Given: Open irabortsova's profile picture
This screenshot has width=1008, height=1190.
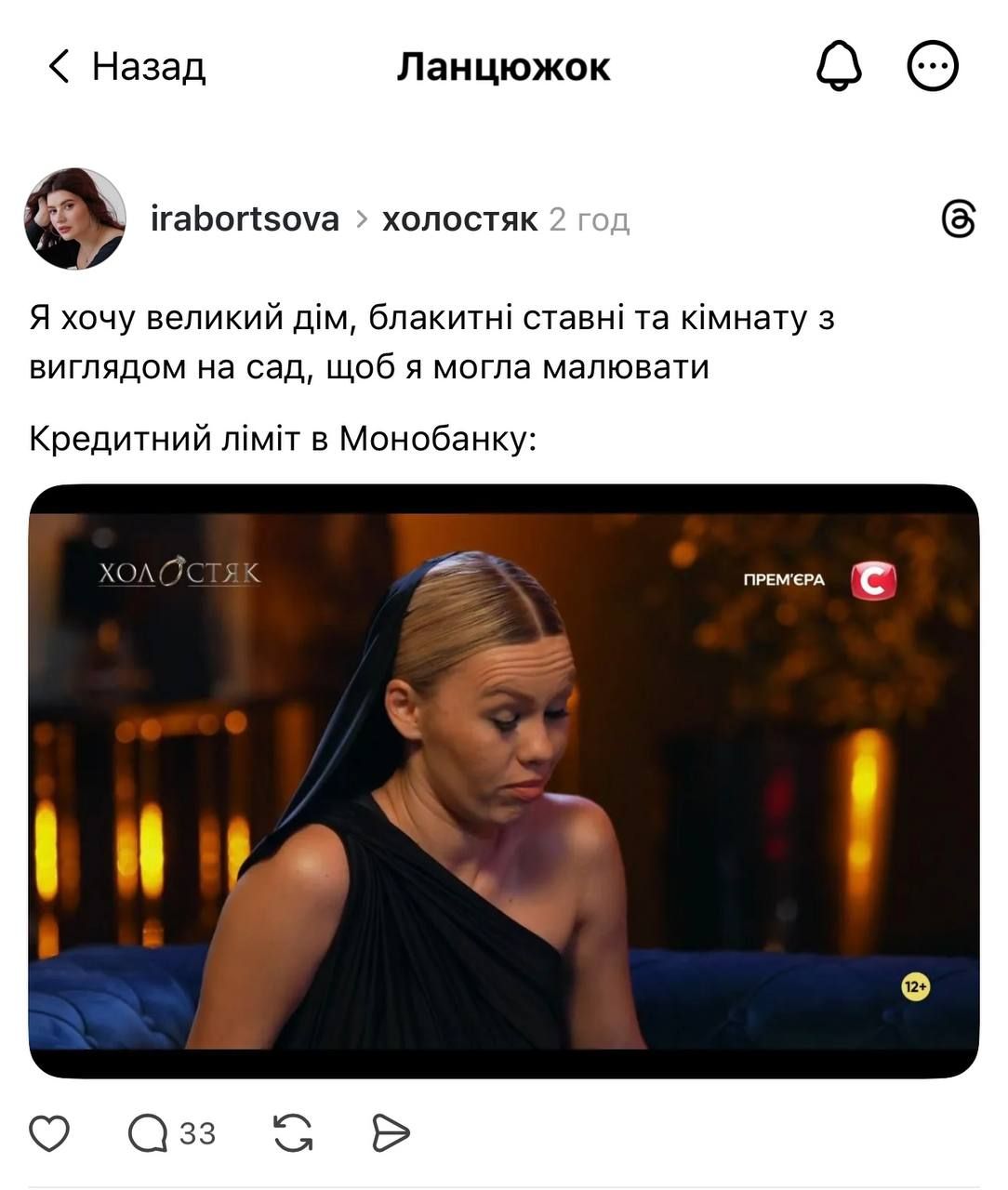Looking at the screenshot, I should (x=74, y=219).
